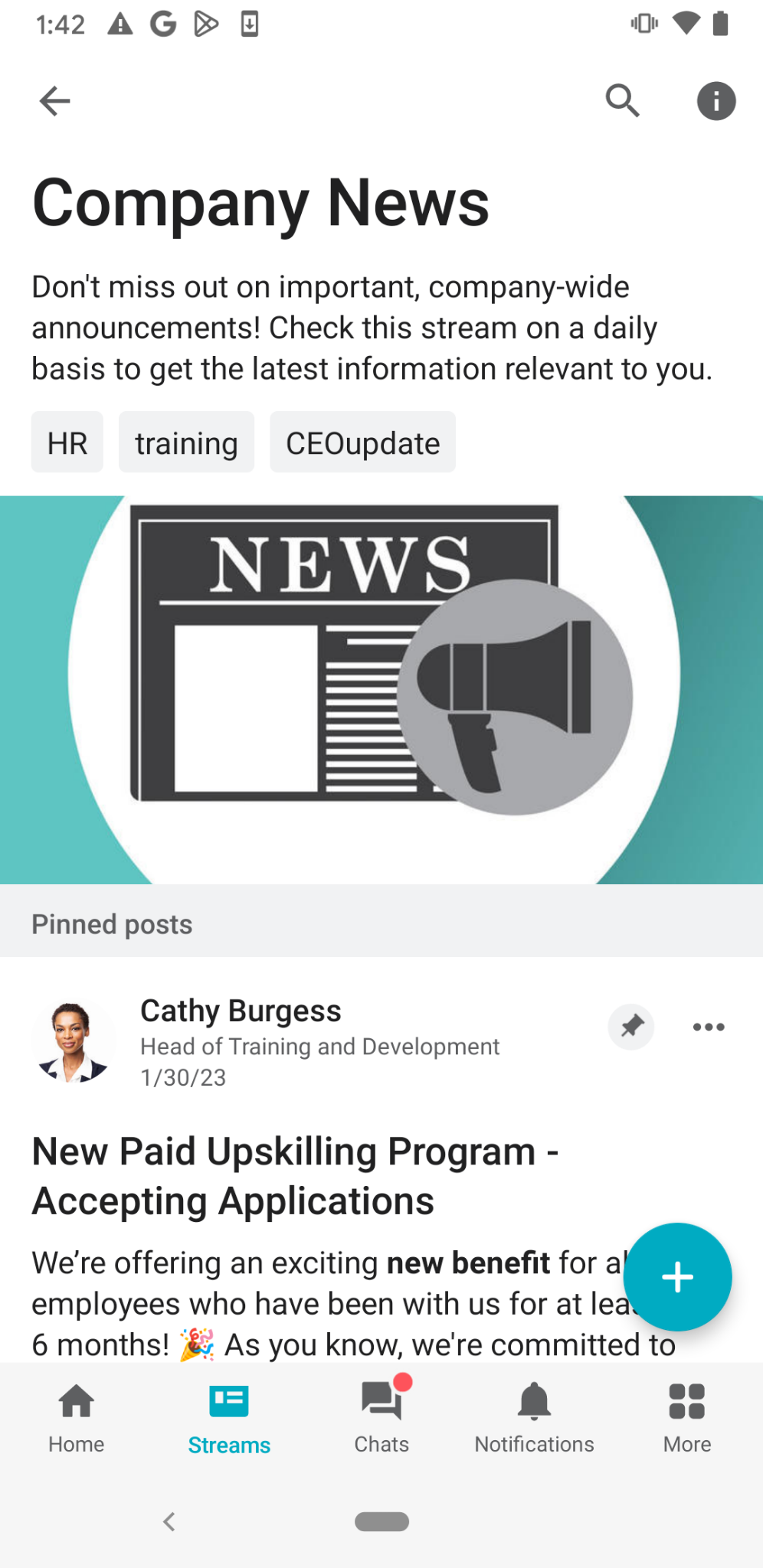Viewport: 763px width, 1568px height.
Task: Open the More tab
Action: pyautogui.click(x=686, y=1418)
